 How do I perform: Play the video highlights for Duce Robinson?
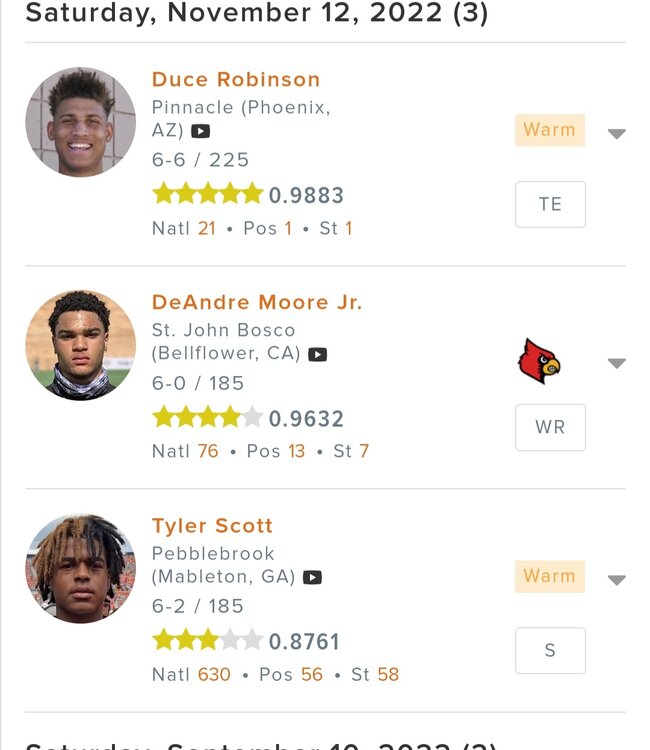201,131
